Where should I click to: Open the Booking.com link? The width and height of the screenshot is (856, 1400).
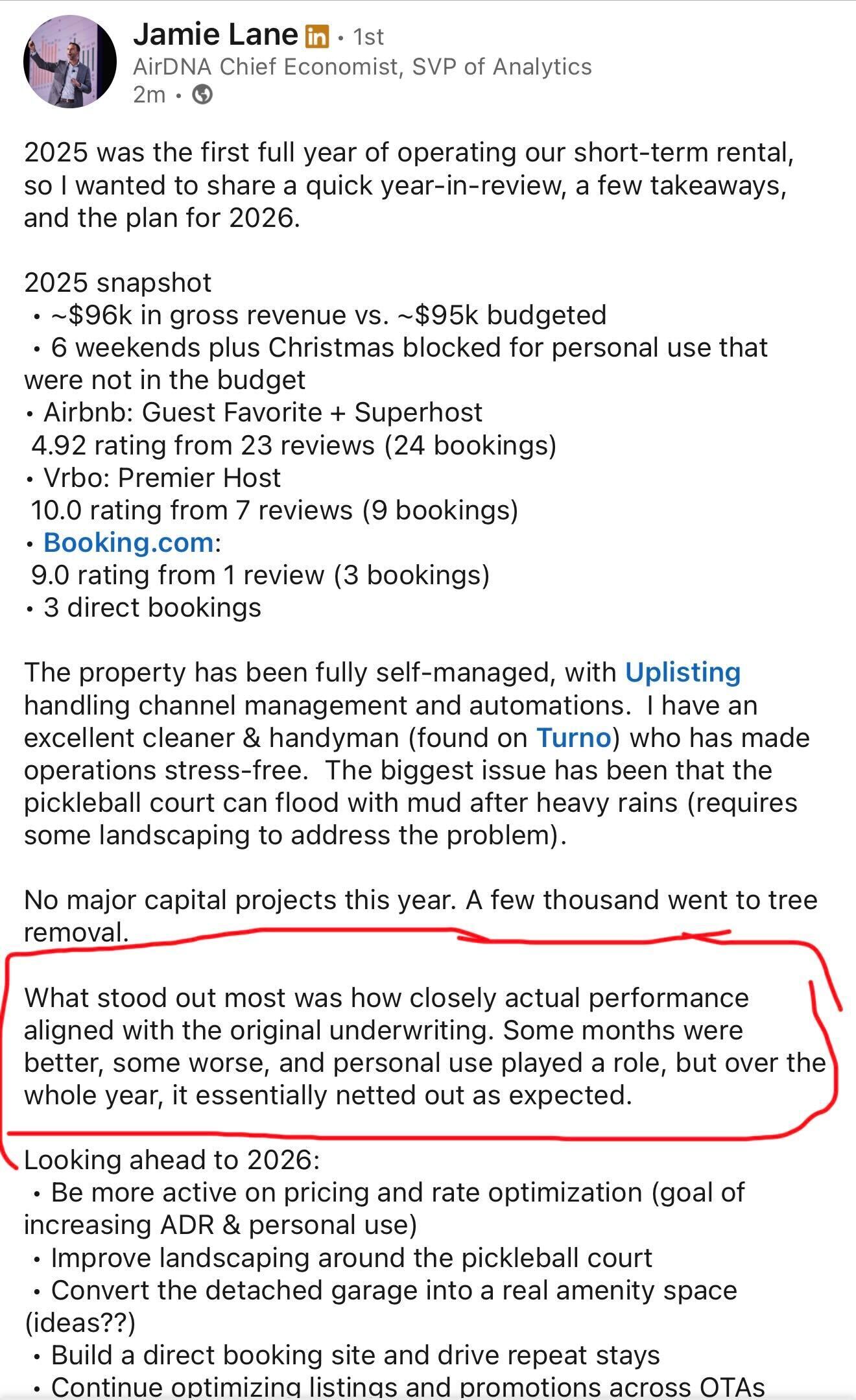point(128,543)
